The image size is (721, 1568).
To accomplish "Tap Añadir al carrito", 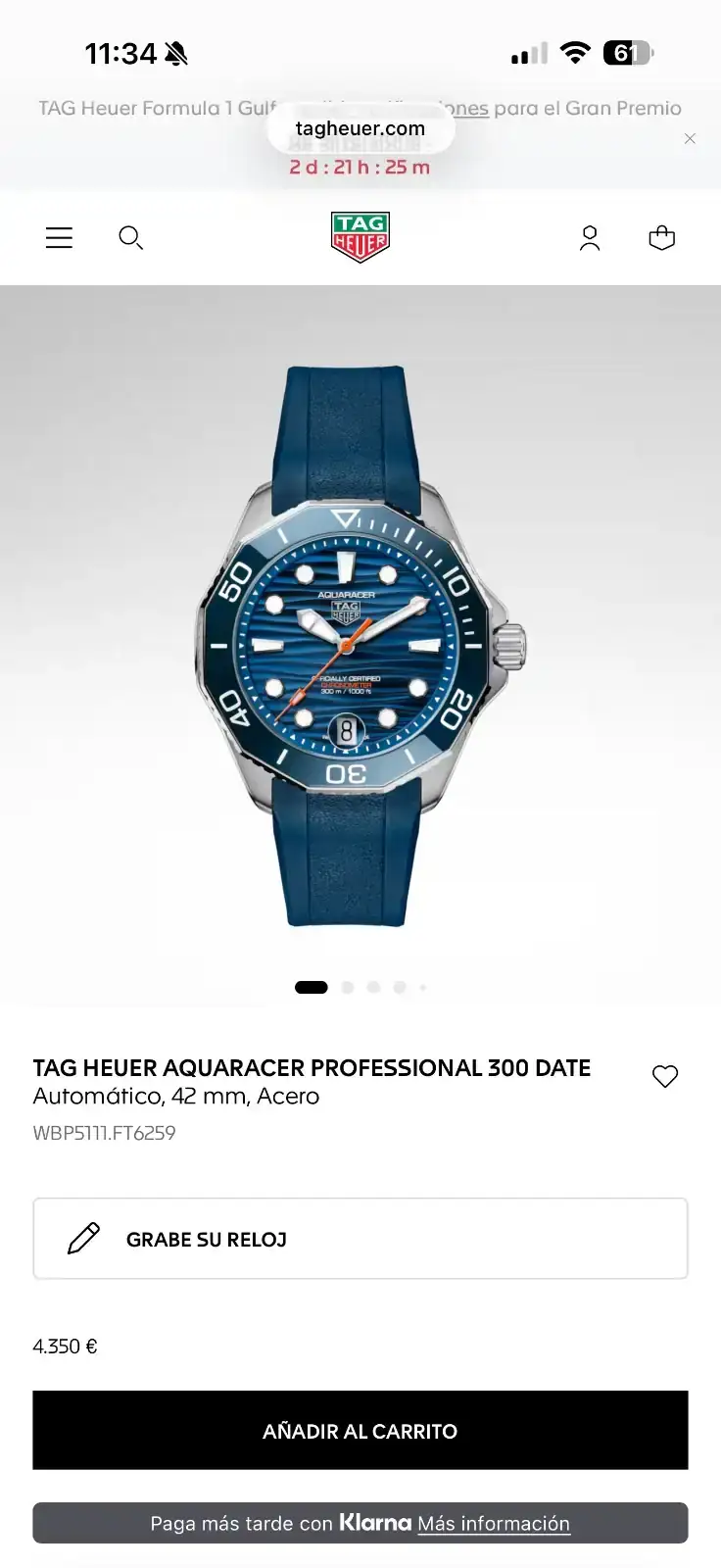I will [360, 1431].
